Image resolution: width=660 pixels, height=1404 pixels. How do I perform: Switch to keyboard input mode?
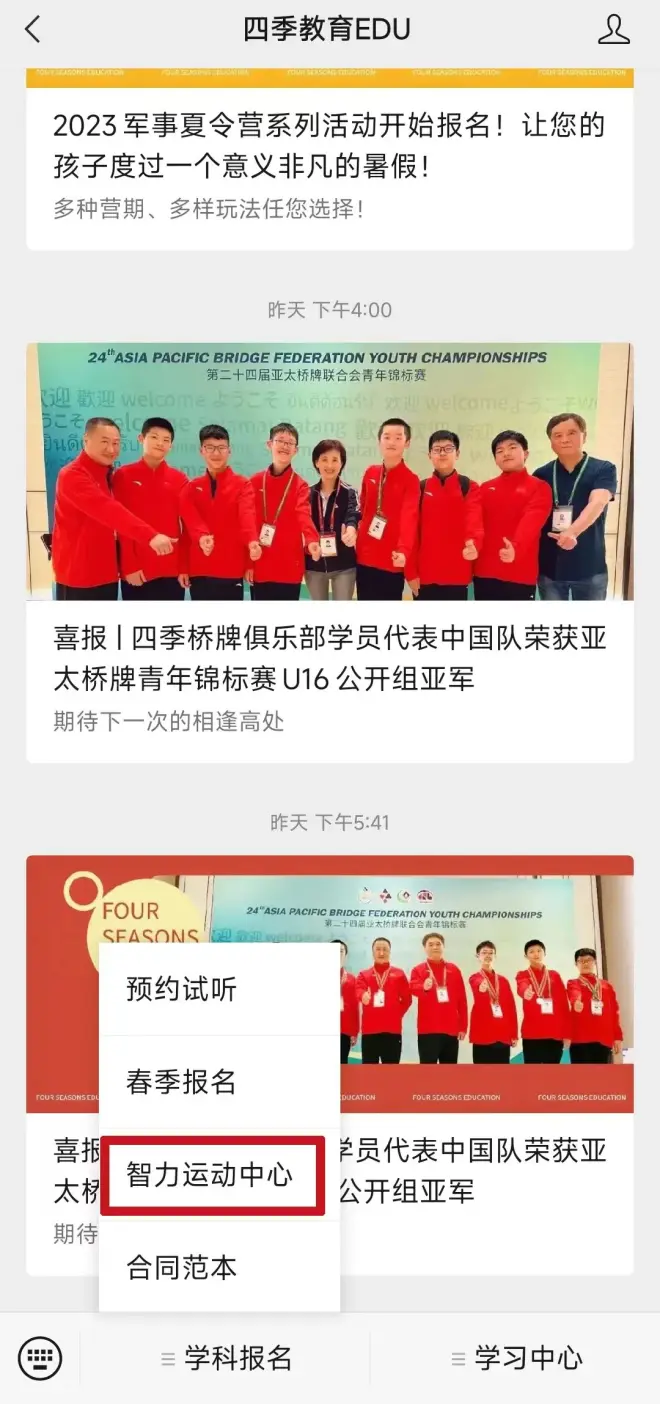click(x=40, y=1358)
